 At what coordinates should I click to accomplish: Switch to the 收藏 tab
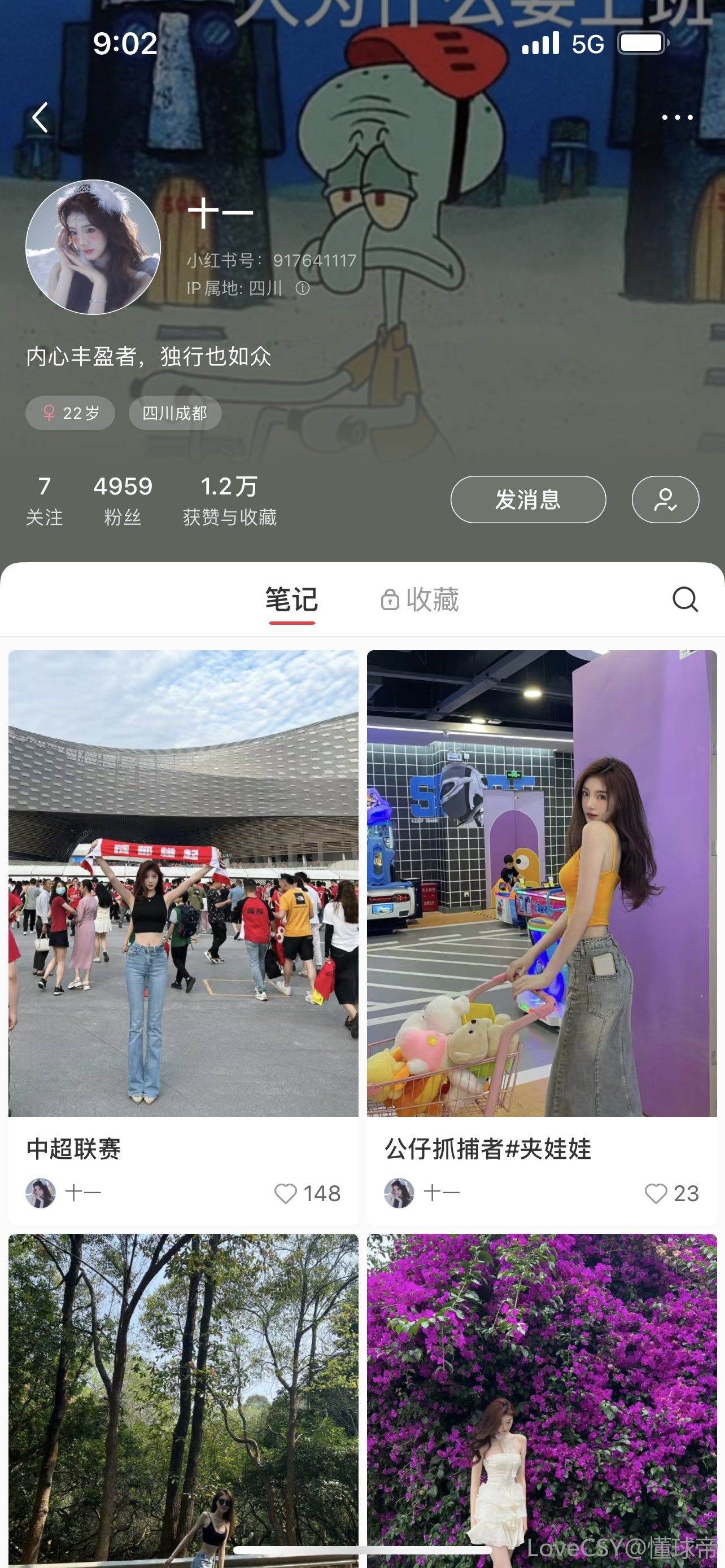420,599
